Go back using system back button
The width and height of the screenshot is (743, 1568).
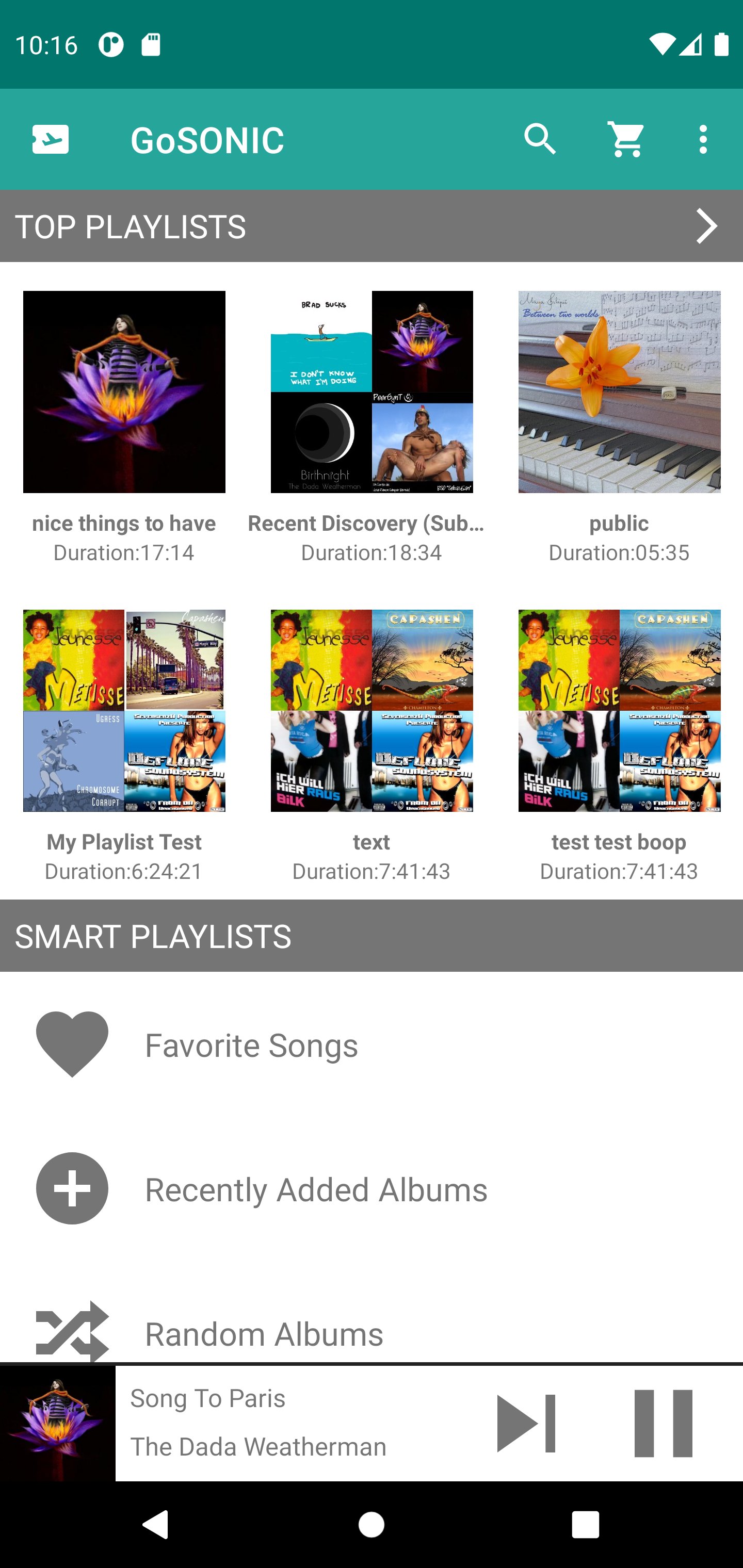point(156,1525)
